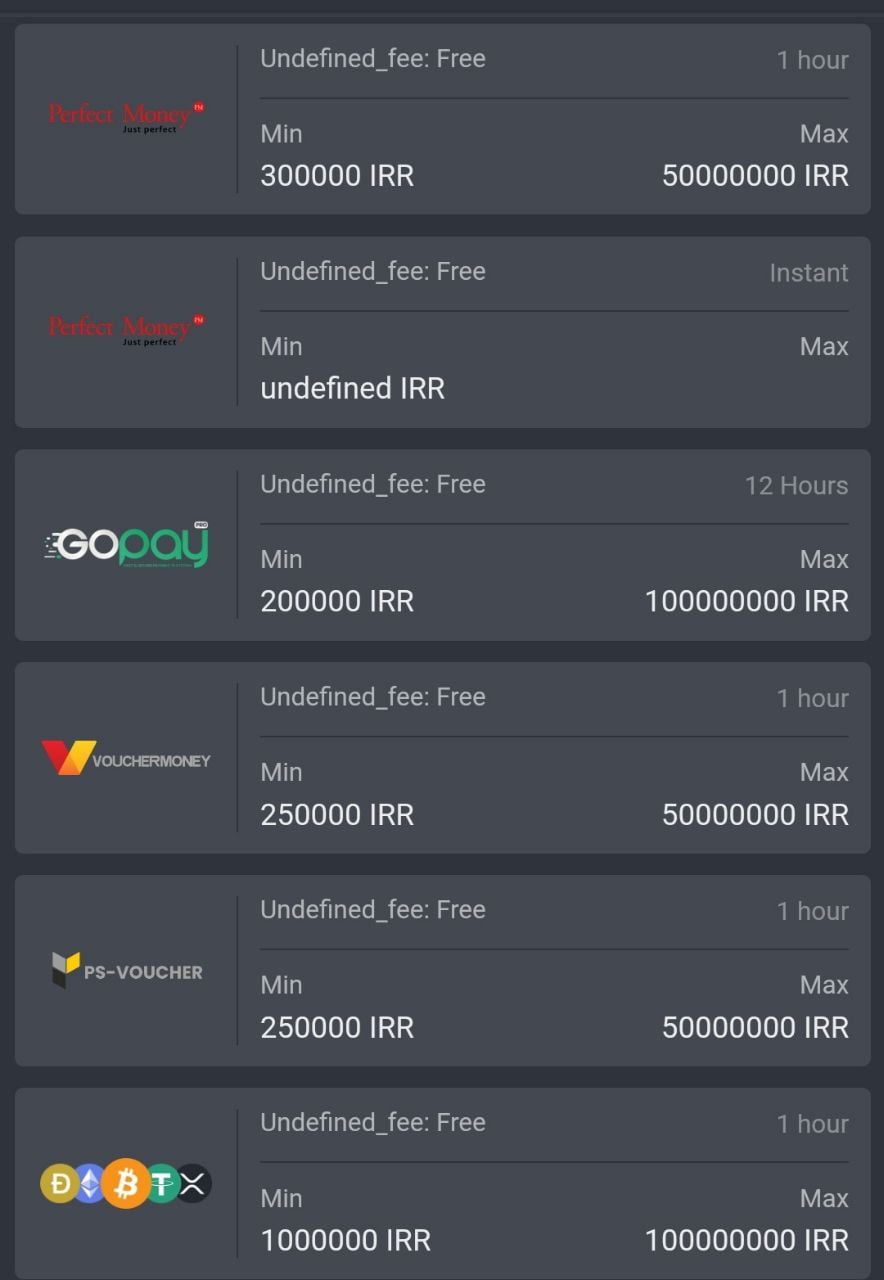
Task: Click the Instant label on Perfect Money card
Action: pos(809,272)
